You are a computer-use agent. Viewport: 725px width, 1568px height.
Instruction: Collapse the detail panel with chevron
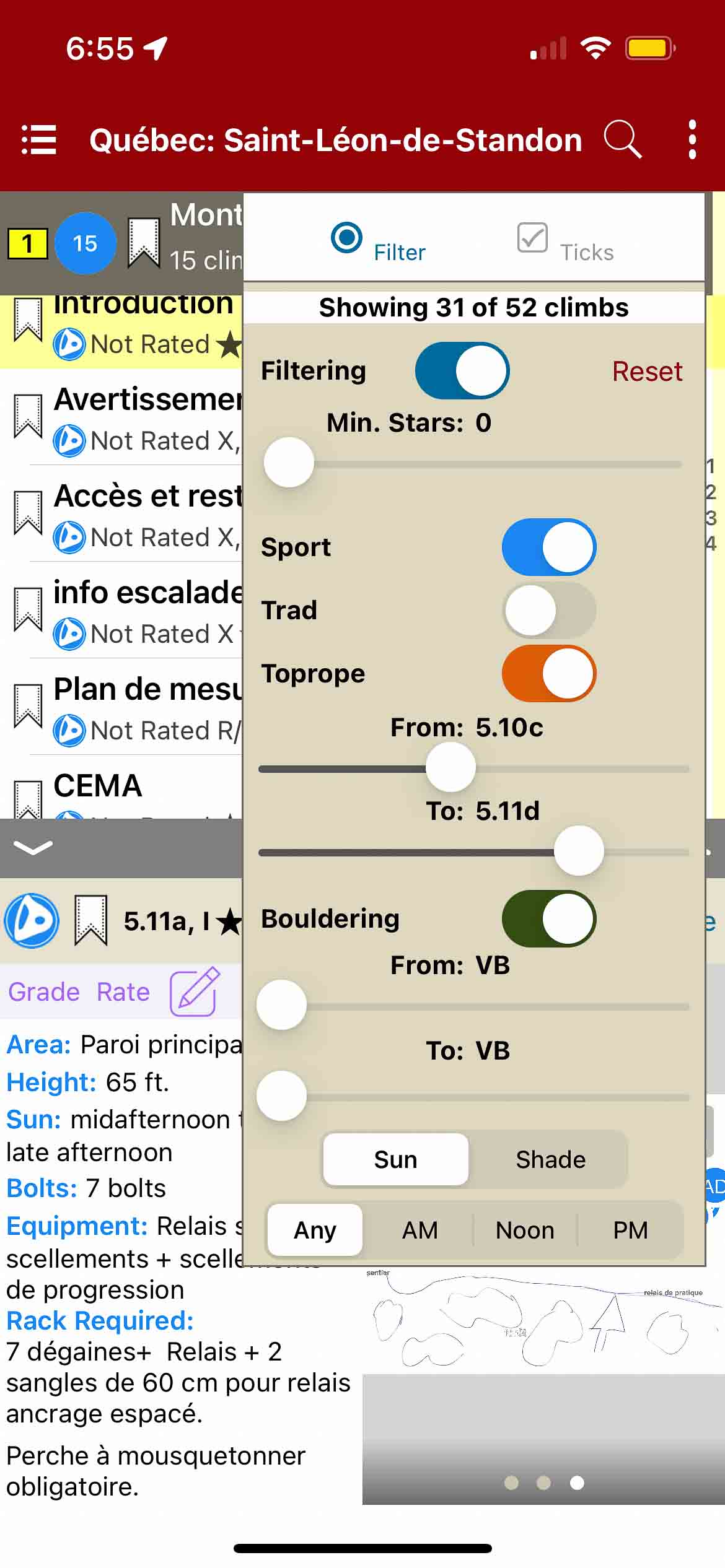[33, 847]
